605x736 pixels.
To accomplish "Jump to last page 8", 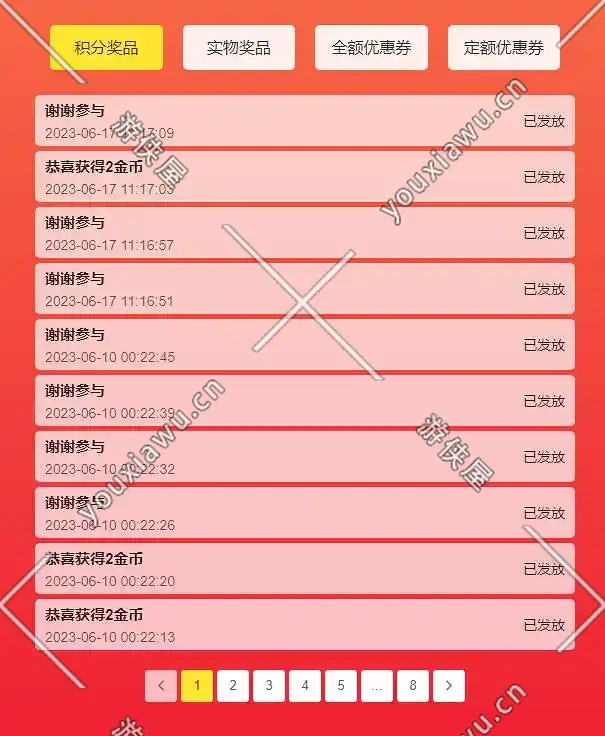I will [413, 686].
